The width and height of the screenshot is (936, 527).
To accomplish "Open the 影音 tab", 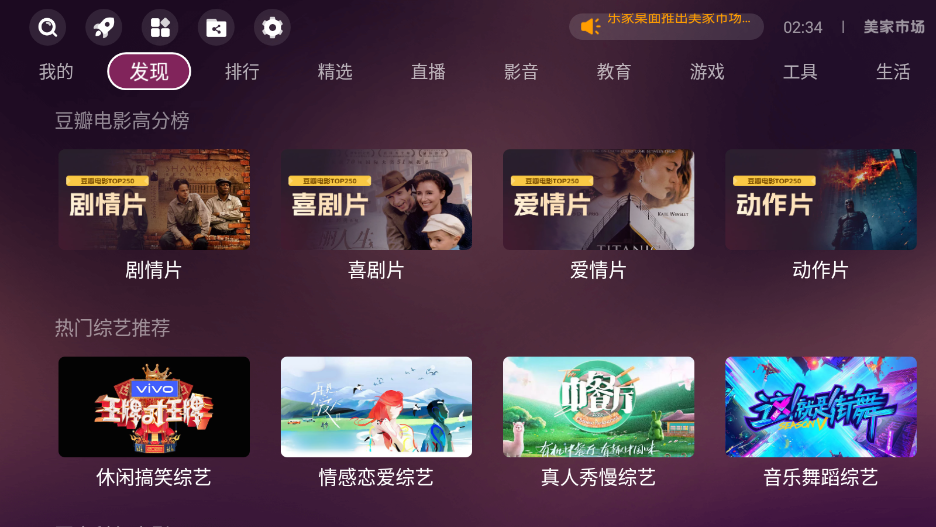I will 521,72.
